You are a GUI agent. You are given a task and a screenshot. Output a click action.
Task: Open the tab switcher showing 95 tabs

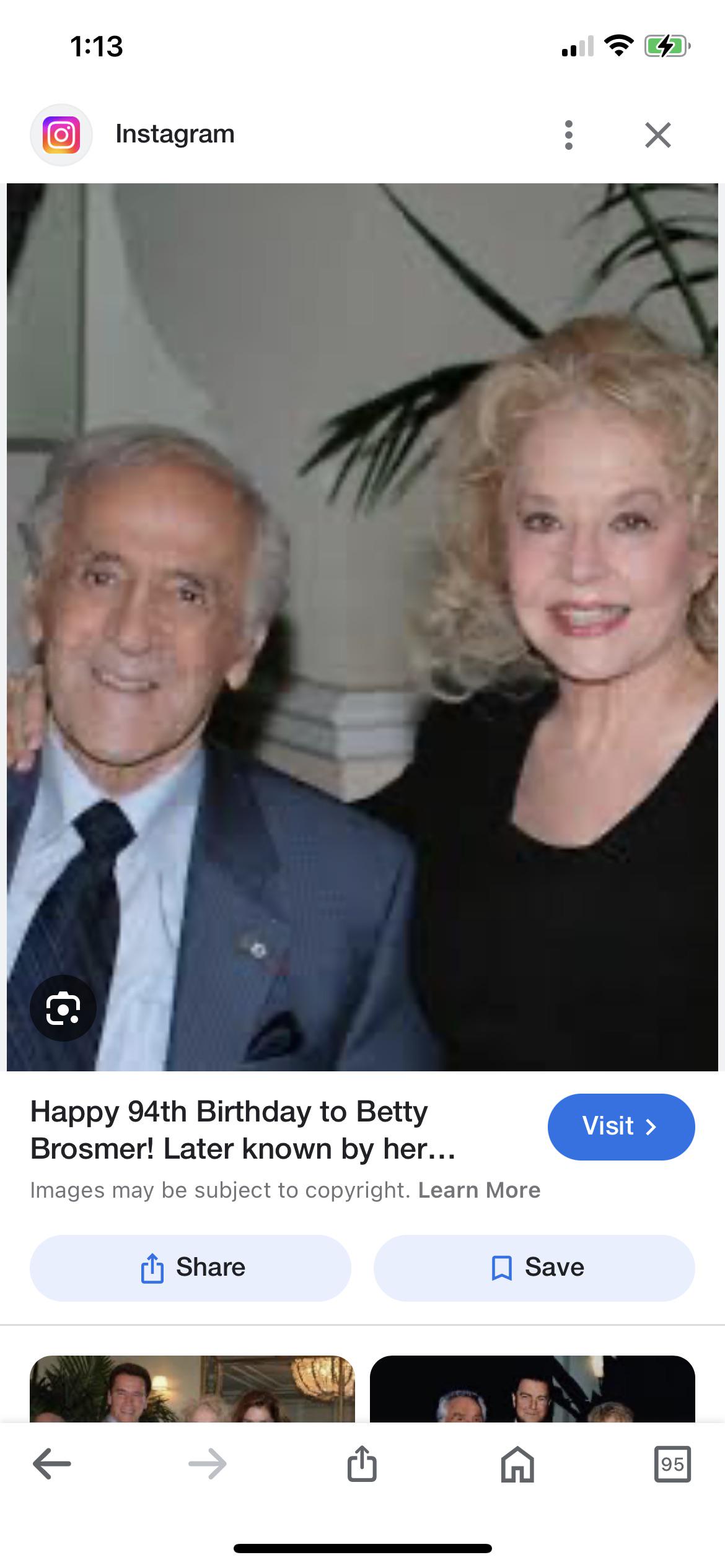coord(672,1464)
